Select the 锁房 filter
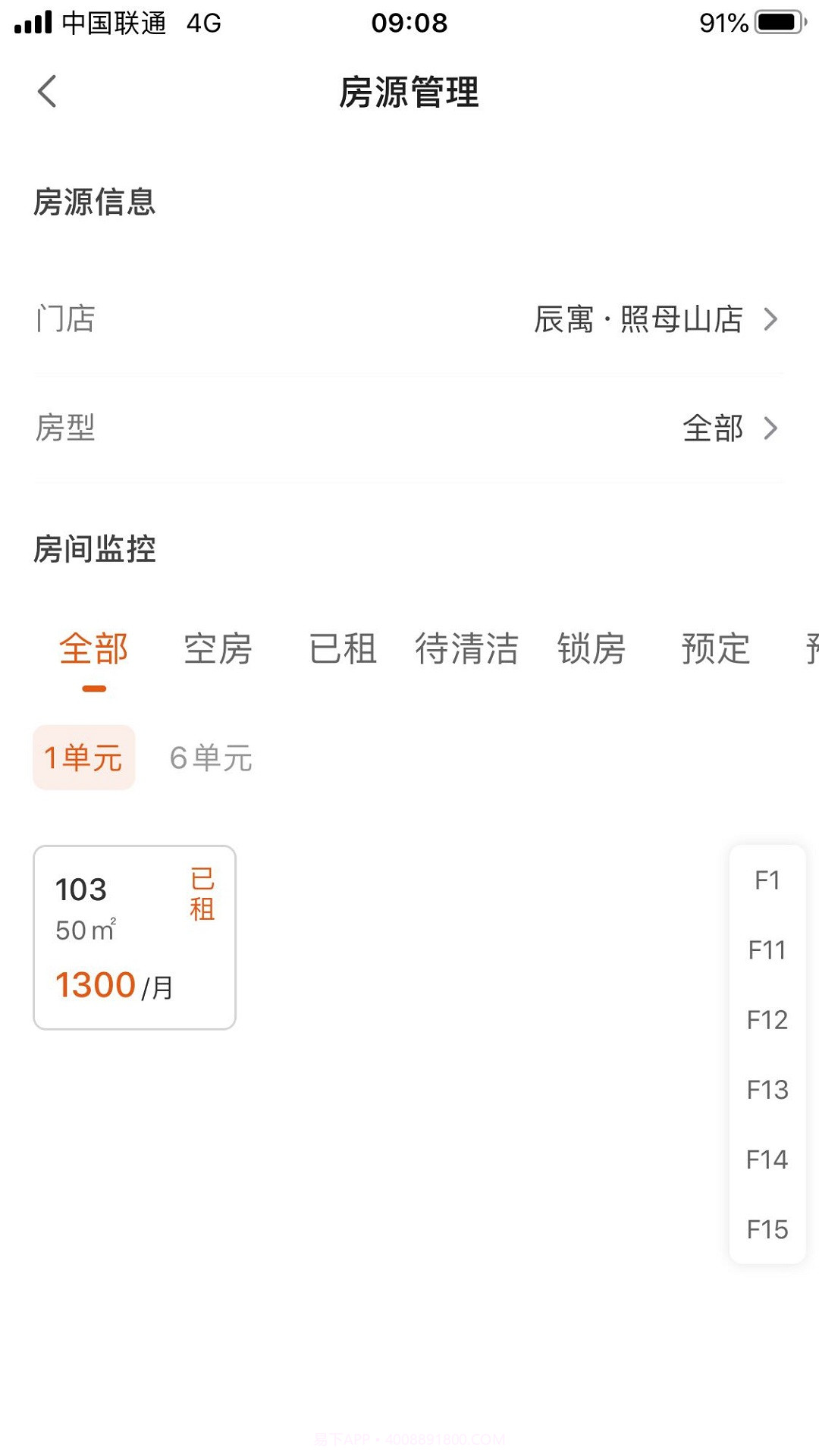Screen dimensions: 819x1456 click(x=592, y=651)
